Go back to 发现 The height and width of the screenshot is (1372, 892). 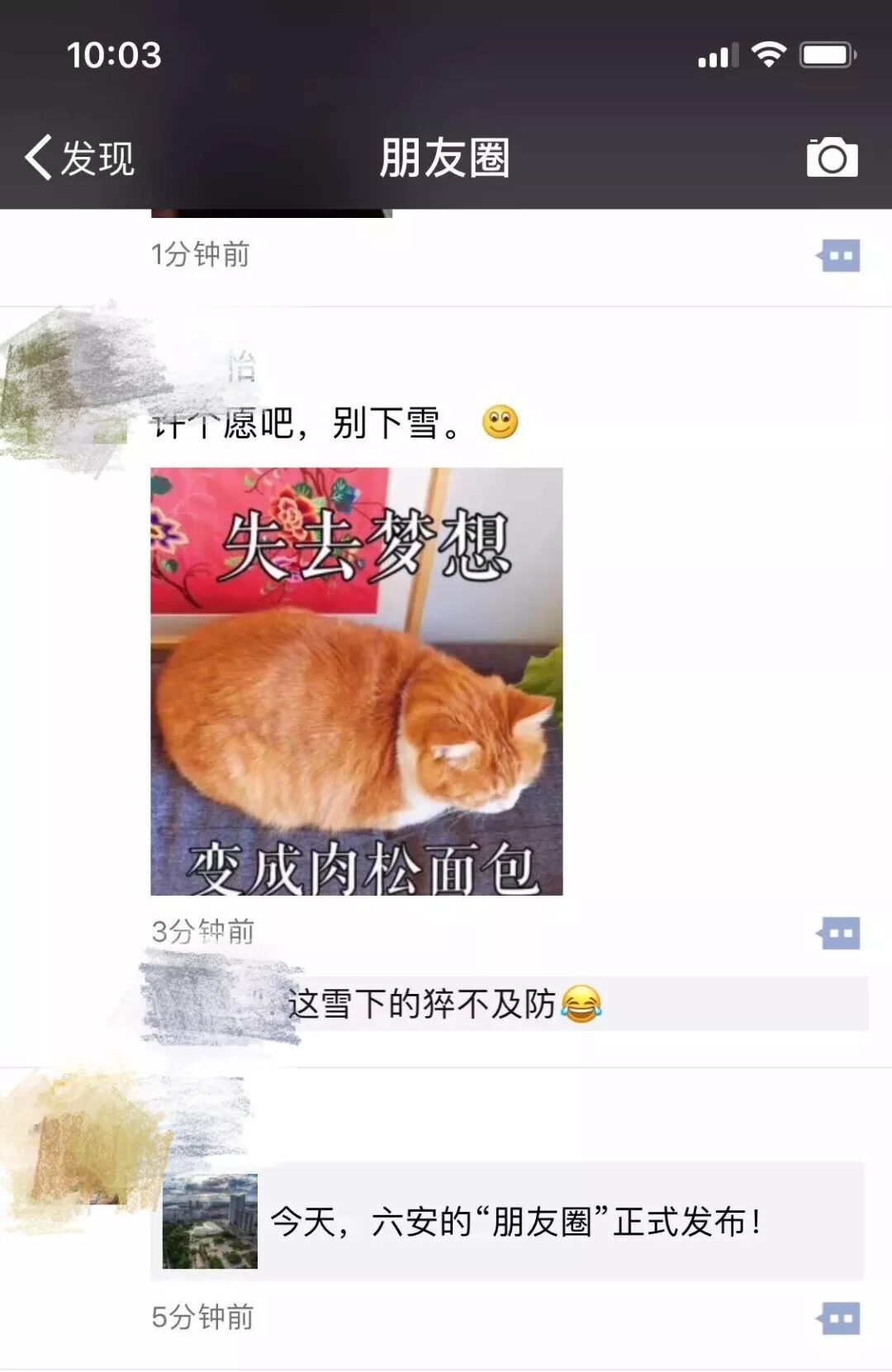[80, 157]
